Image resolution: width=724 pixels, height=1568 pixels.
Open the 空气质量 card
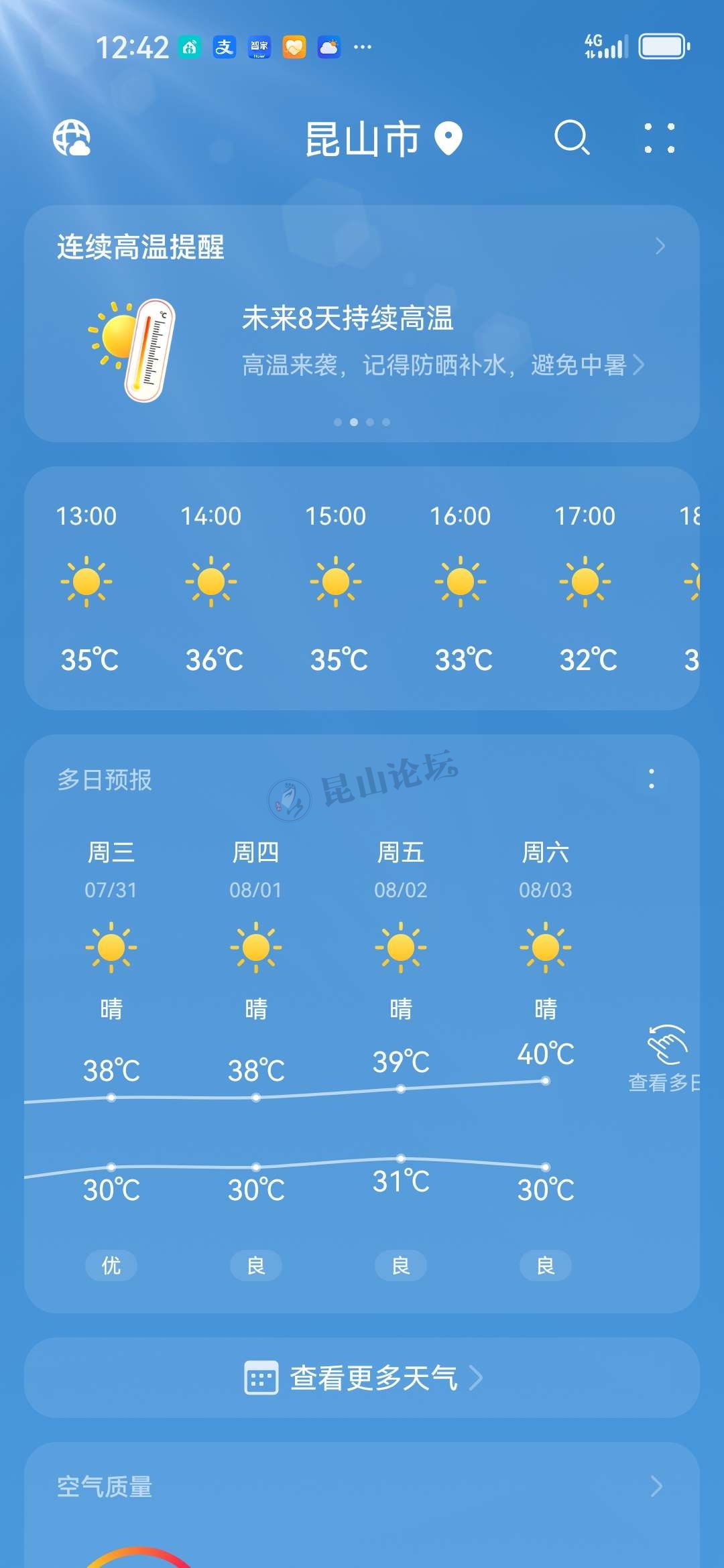[362, 1486]
